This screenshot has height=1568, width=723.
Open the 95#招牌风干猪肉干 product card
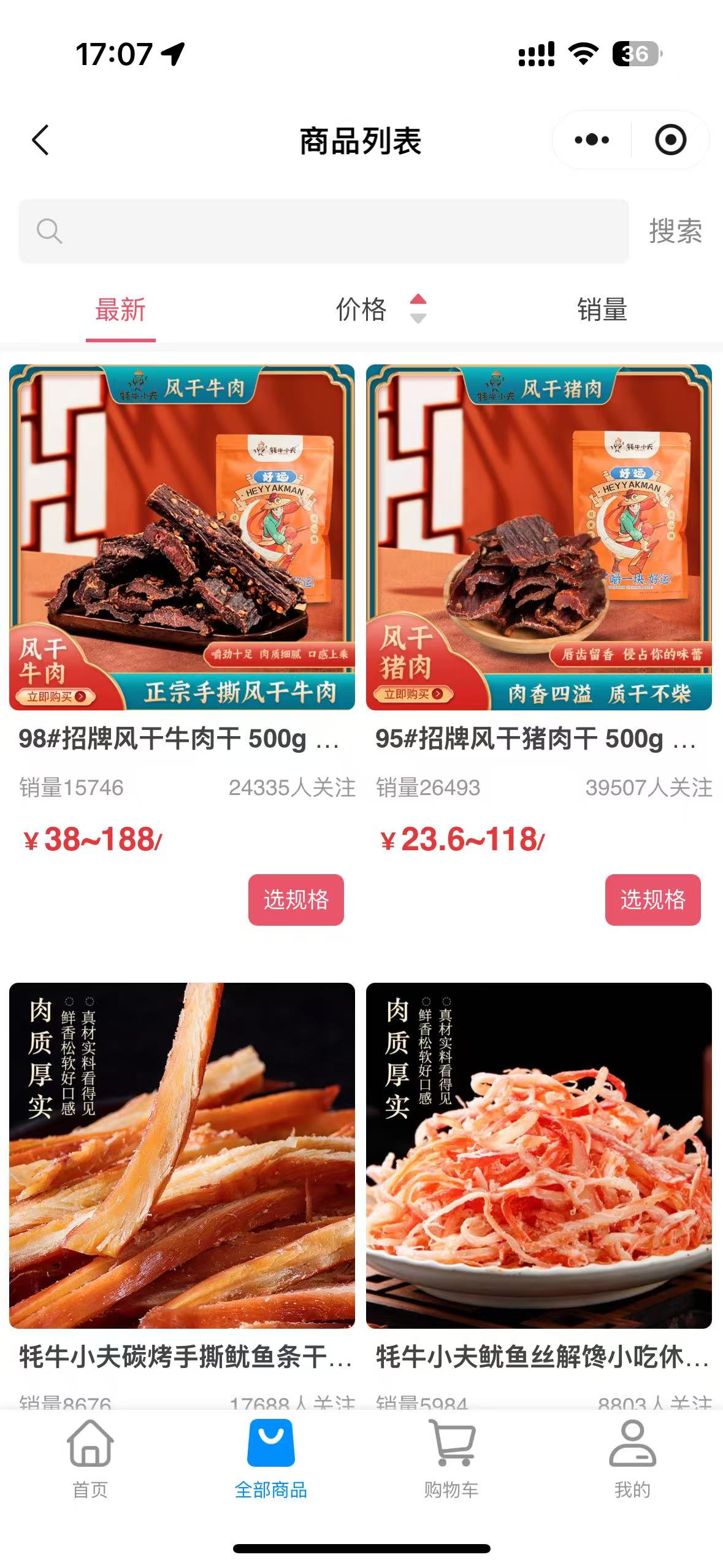click(x=538, y=537)
